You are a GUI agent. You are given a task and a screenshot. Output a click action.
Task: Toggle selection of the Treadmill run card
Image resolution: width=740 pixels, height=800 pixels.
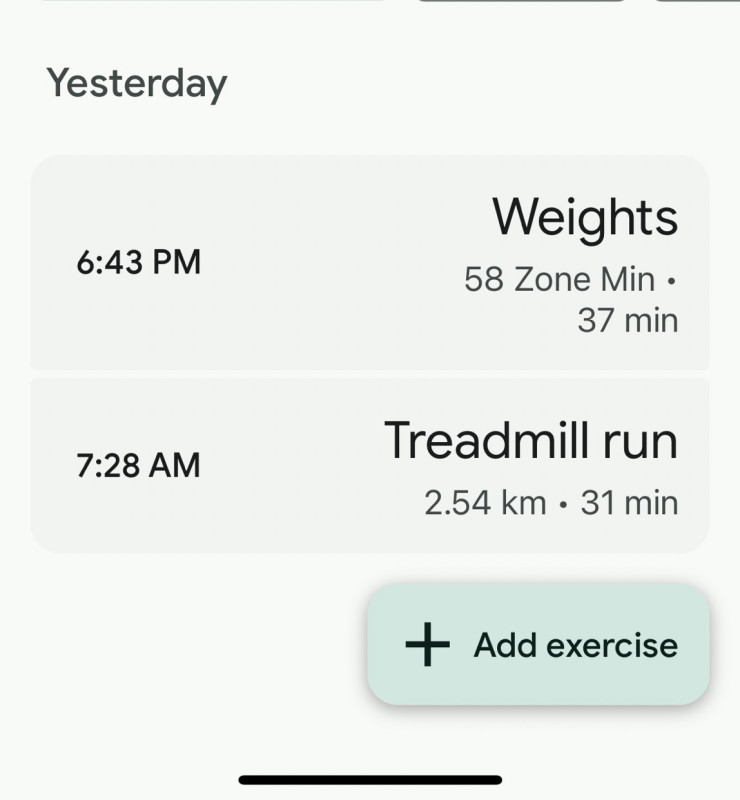click(370, 464)
